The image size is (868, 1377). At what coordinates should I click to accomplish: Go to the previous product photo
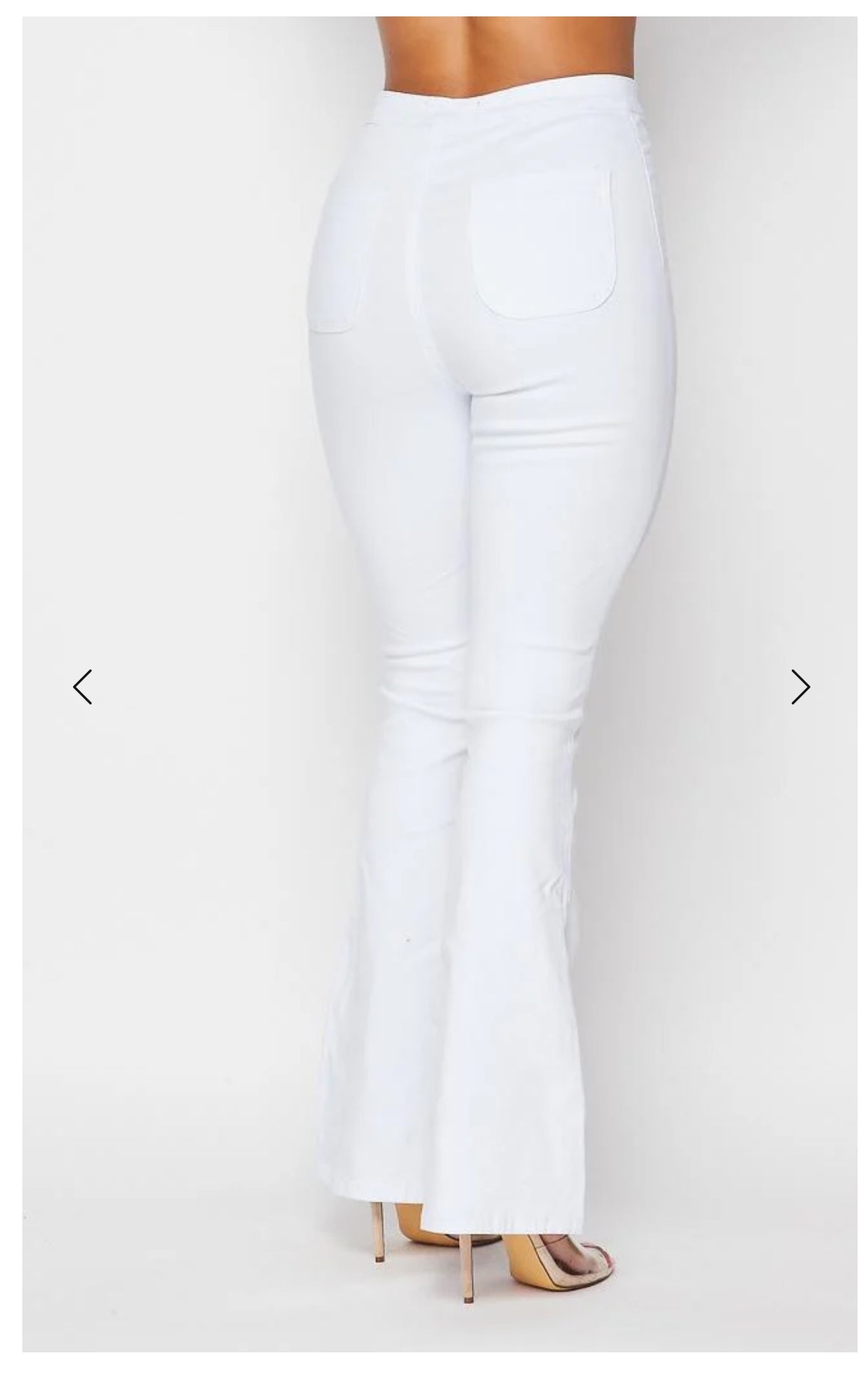(82, 687)
